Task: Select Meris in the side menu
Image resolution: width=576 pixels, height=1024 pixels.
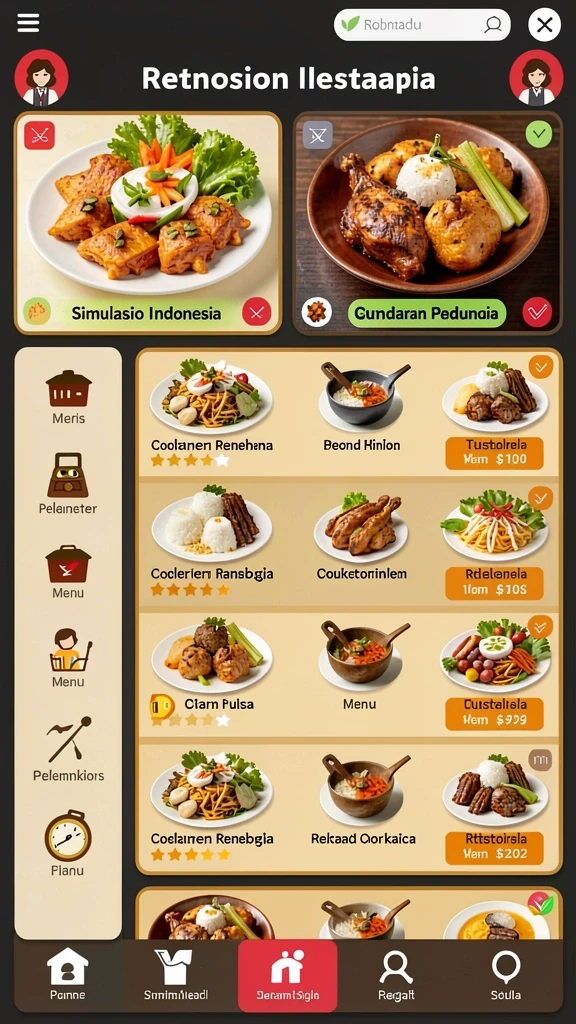Action: [69, 397]
